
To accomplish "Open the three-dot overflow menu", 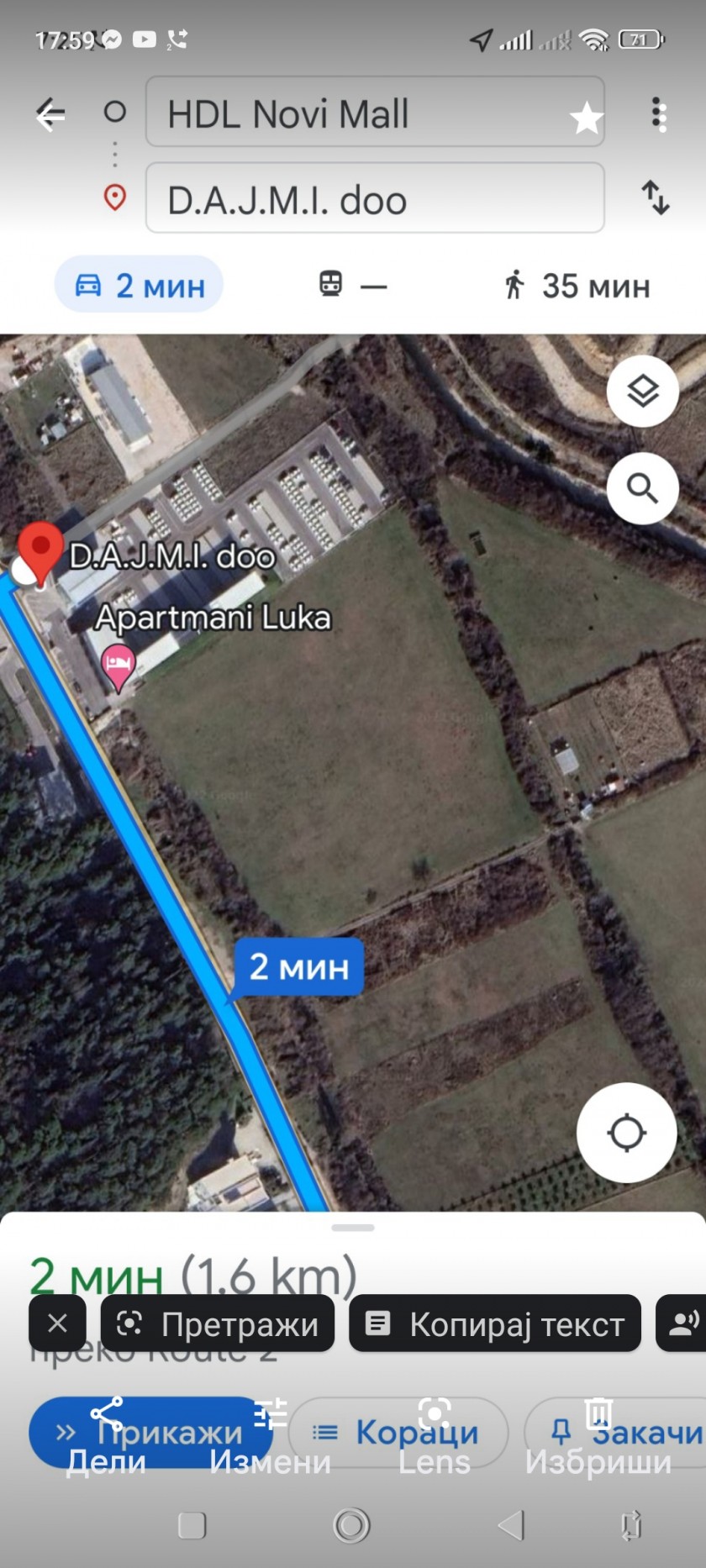I will tap(659, 114).
